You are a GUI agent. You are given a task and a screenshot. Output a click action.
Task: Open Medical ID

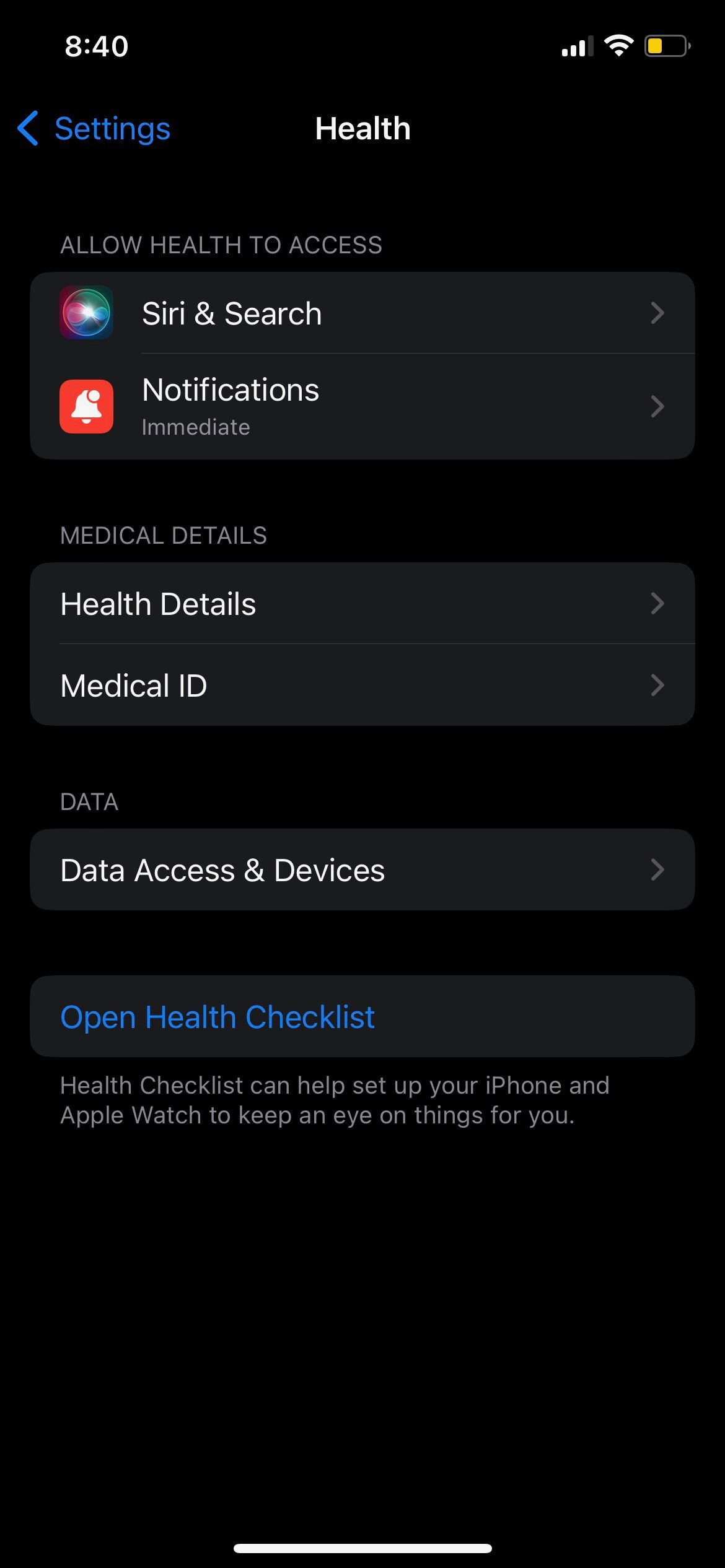click(x=362, y=686)
